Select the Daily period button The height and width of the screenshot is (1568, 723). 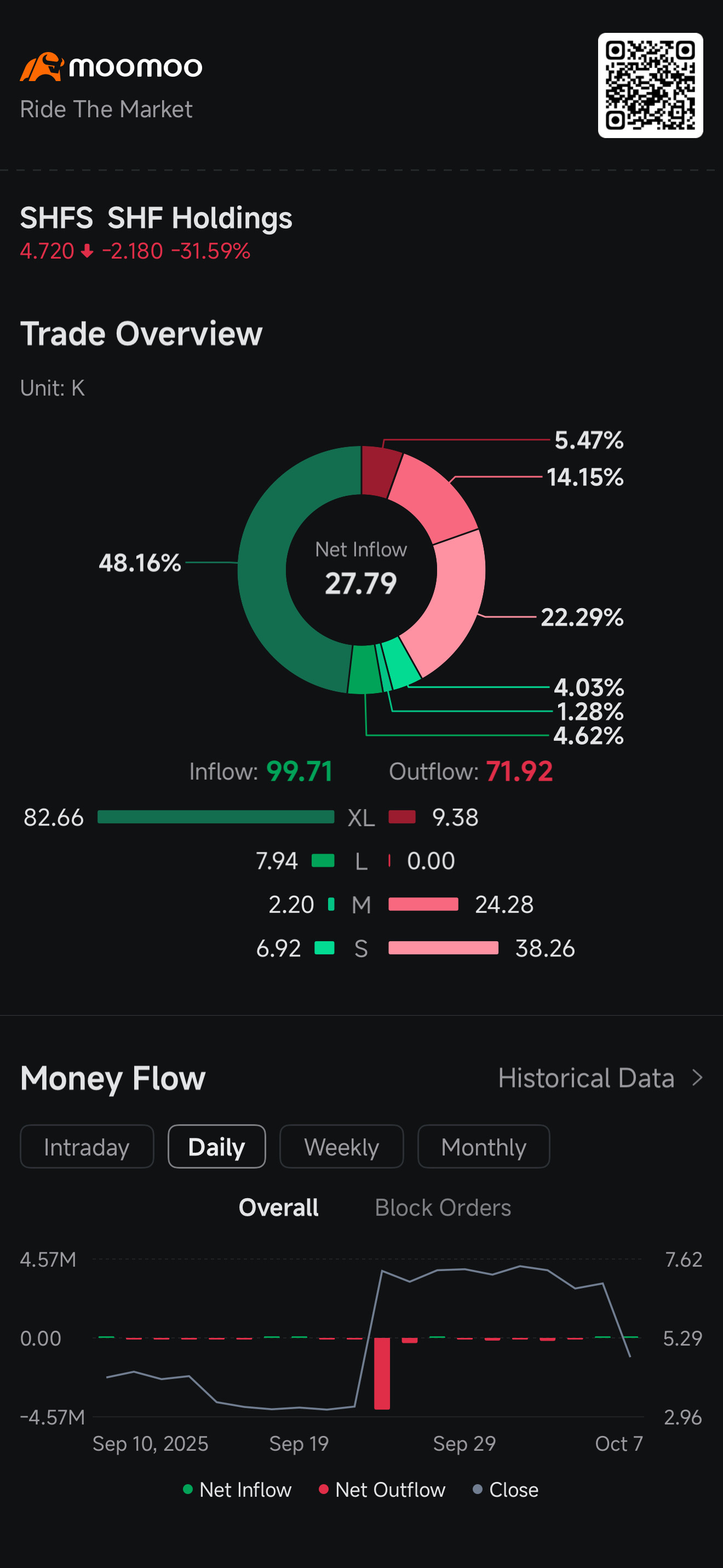[x=217, y=1146]
